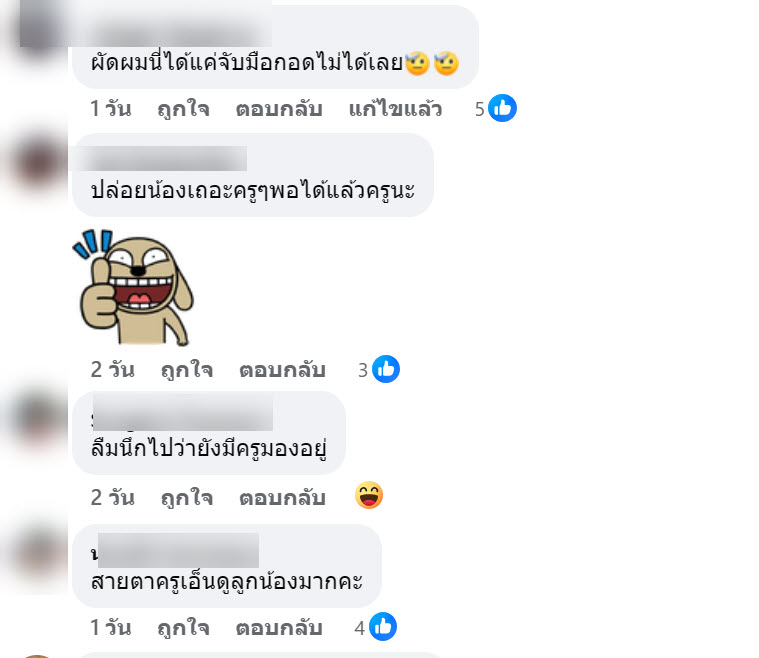Reply to the comment with the thumbs-up dog sticker

pos(282,370)
